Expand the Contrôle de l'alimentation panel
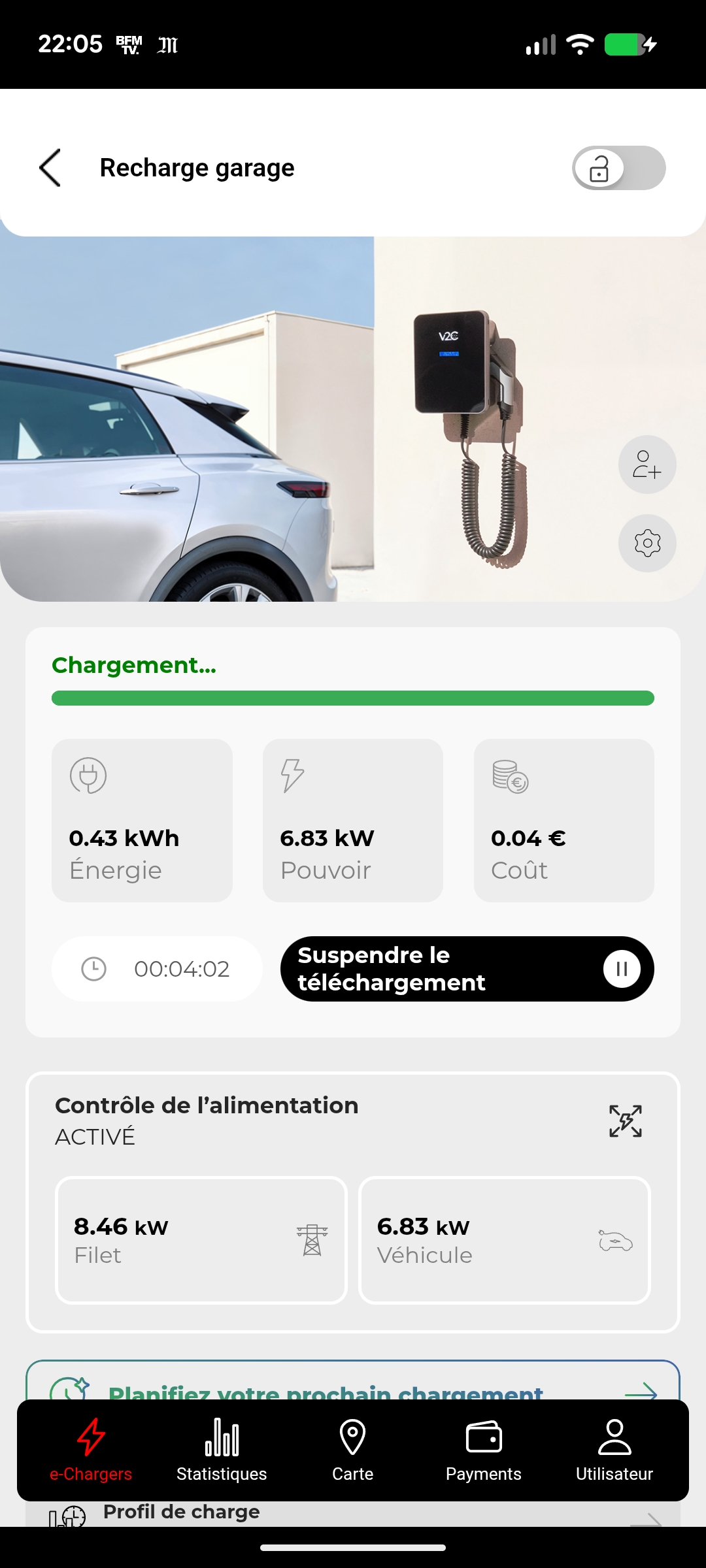This screenshot has width=706, height=1568. pyautogui.click(x=625, y=1121)
